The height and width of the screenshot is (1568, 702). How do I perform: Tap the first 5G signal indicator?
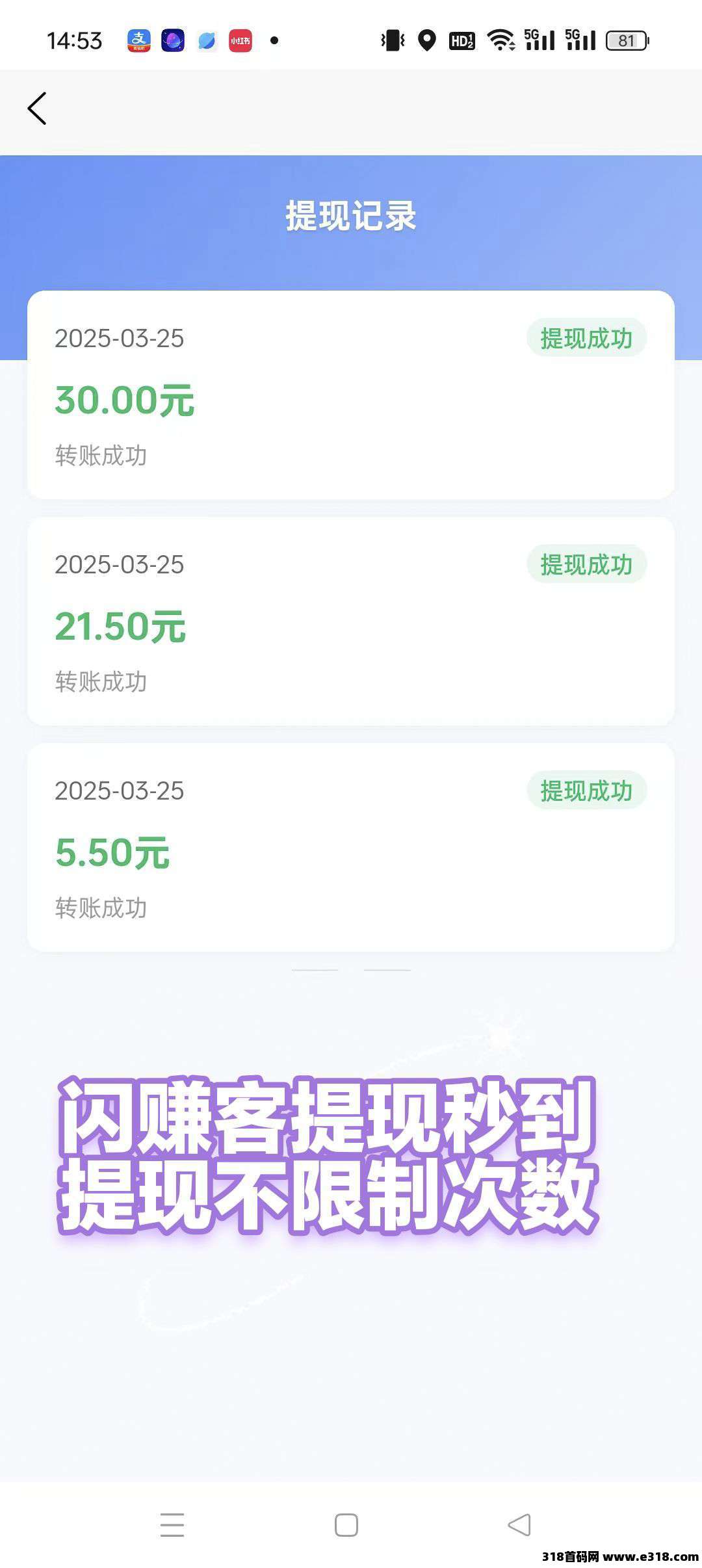(539, 41)
